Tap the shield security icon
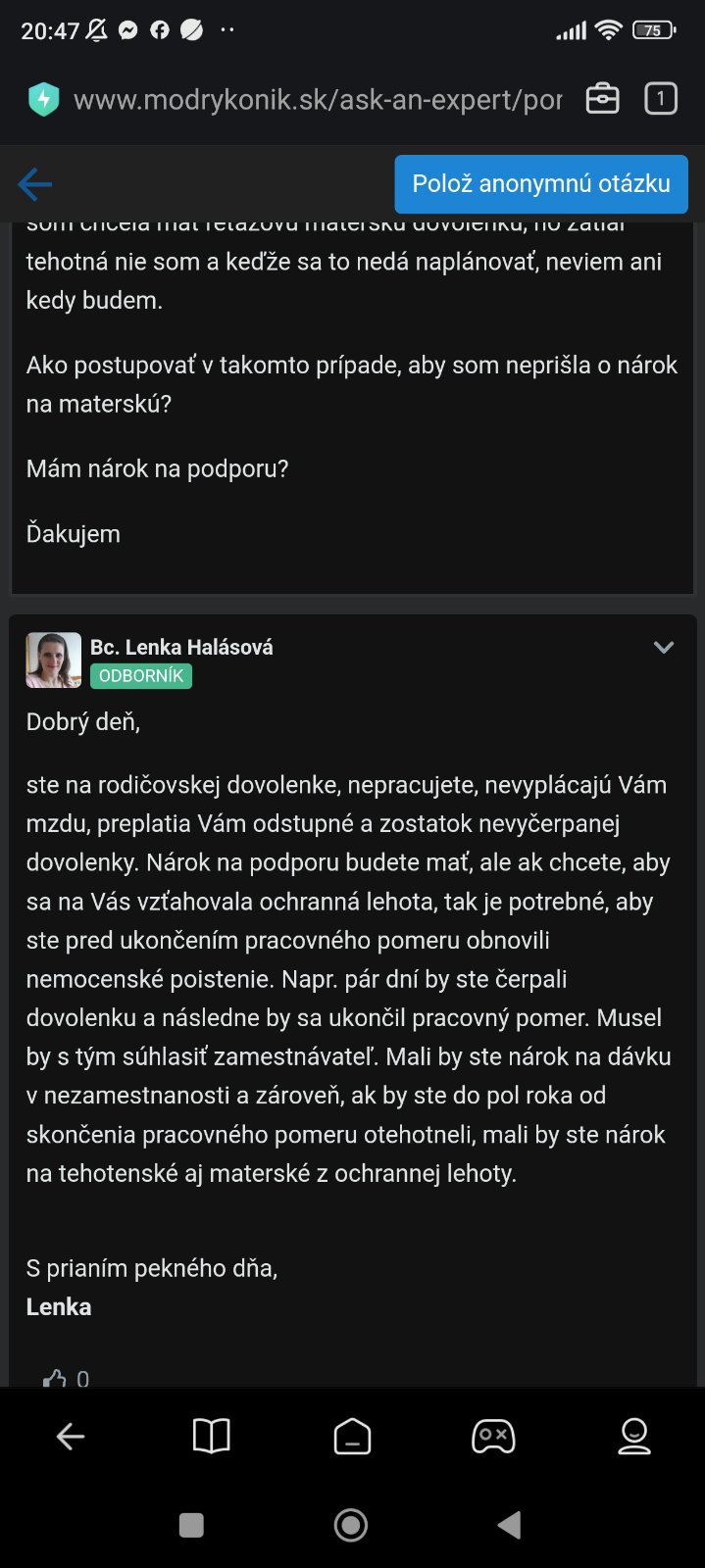The image size is (705, 1568). point(43,99)
